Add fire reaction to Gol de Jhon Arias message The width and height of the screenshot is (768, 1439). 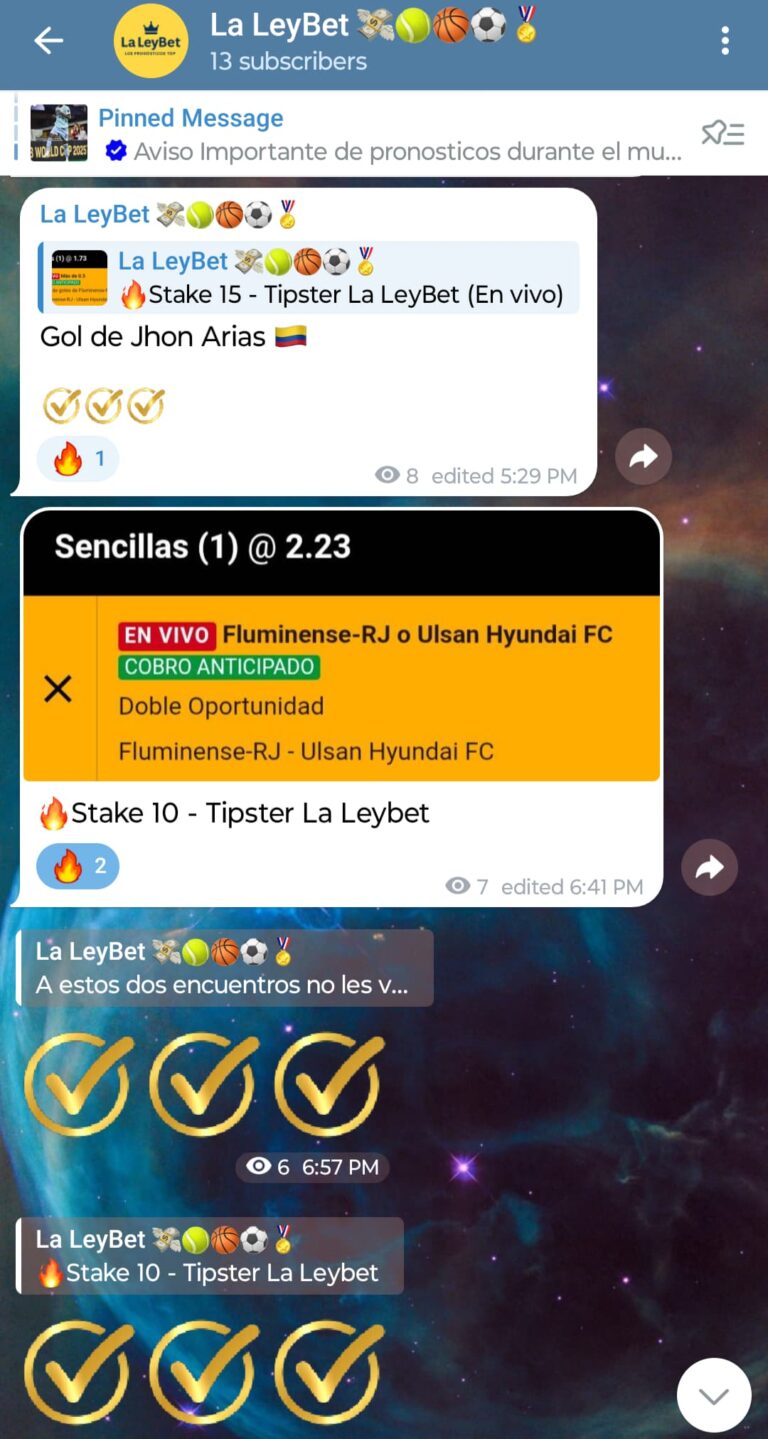[x=78, y=460]
